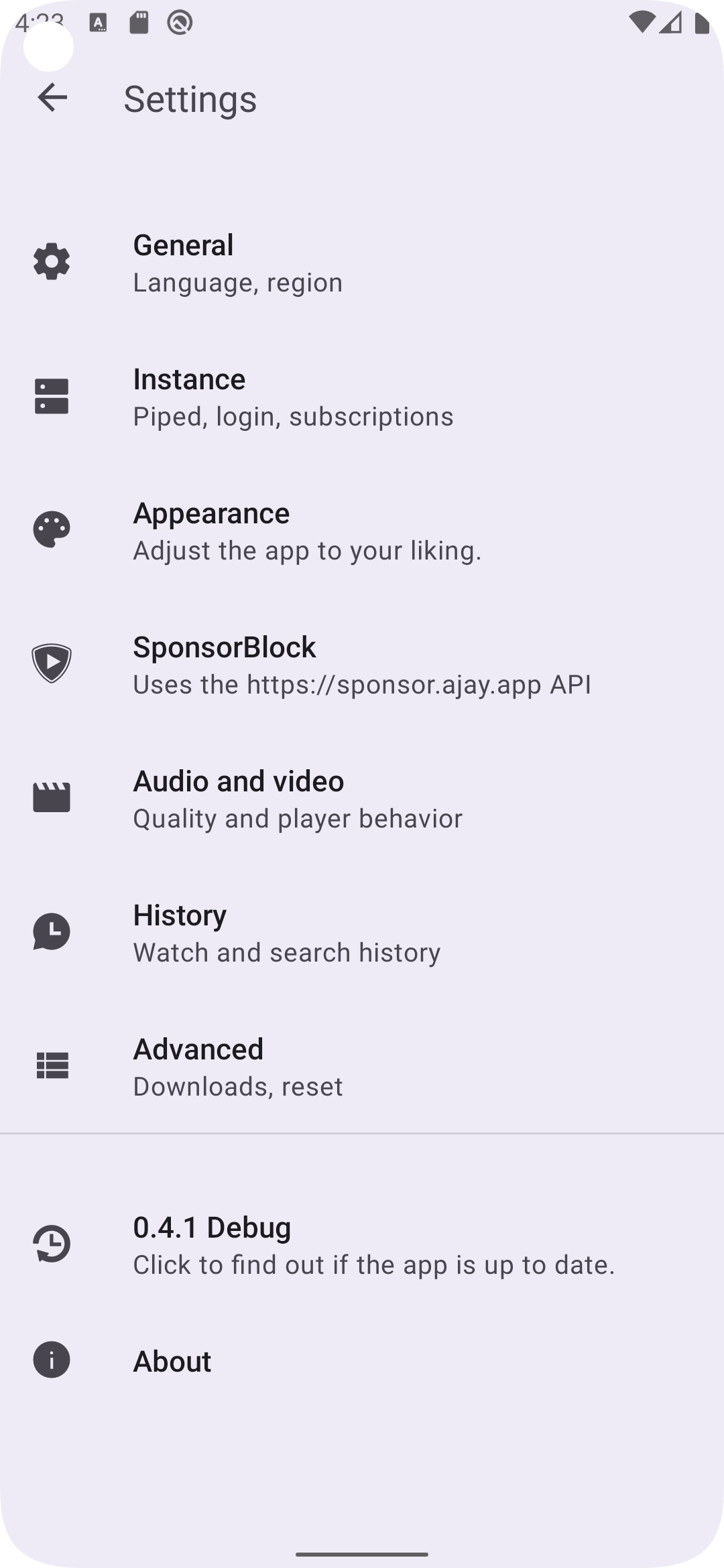The height and width of the screenshot is (1568, 724).
Task: Open History settings
Action: tap(362, 933)
